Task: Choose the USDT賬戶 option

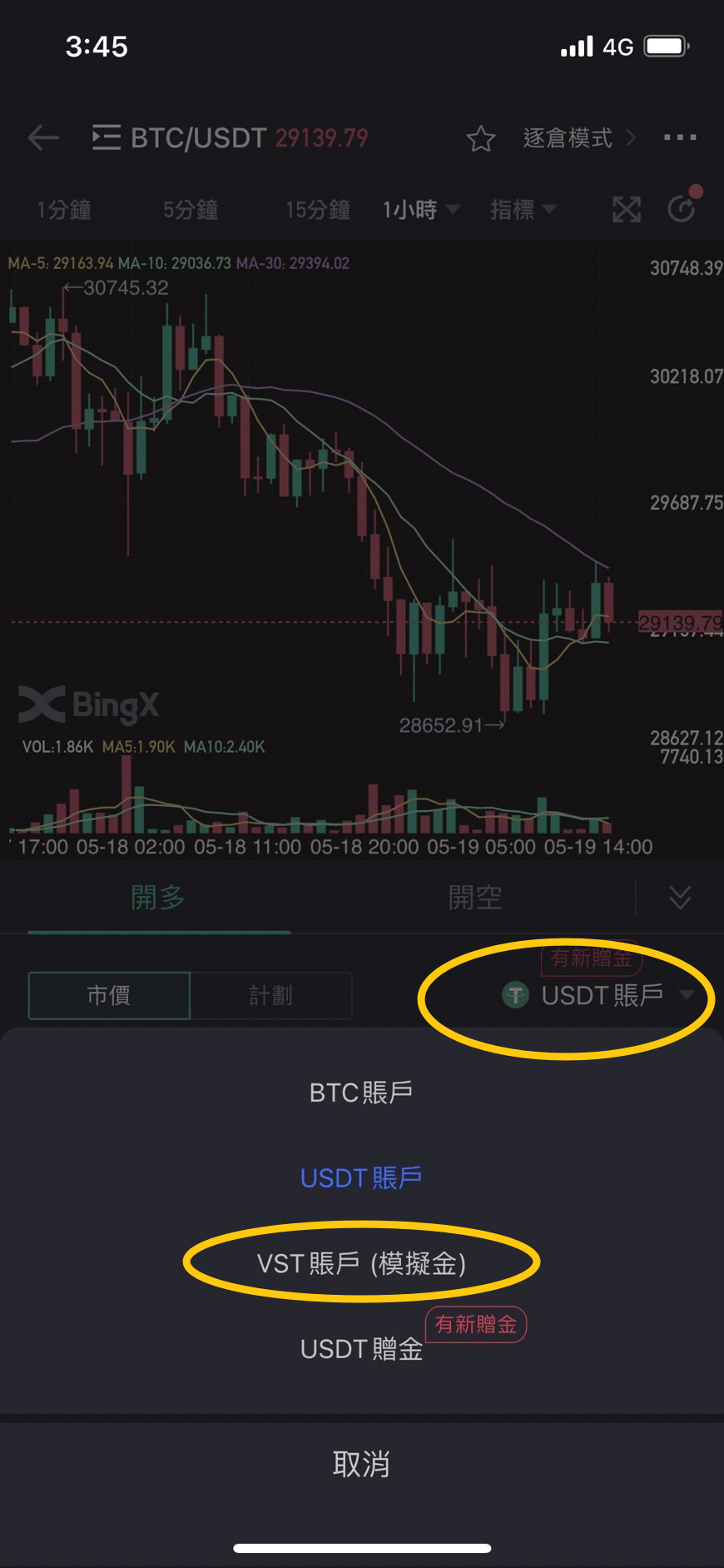Action: (x=361, y=1177)
